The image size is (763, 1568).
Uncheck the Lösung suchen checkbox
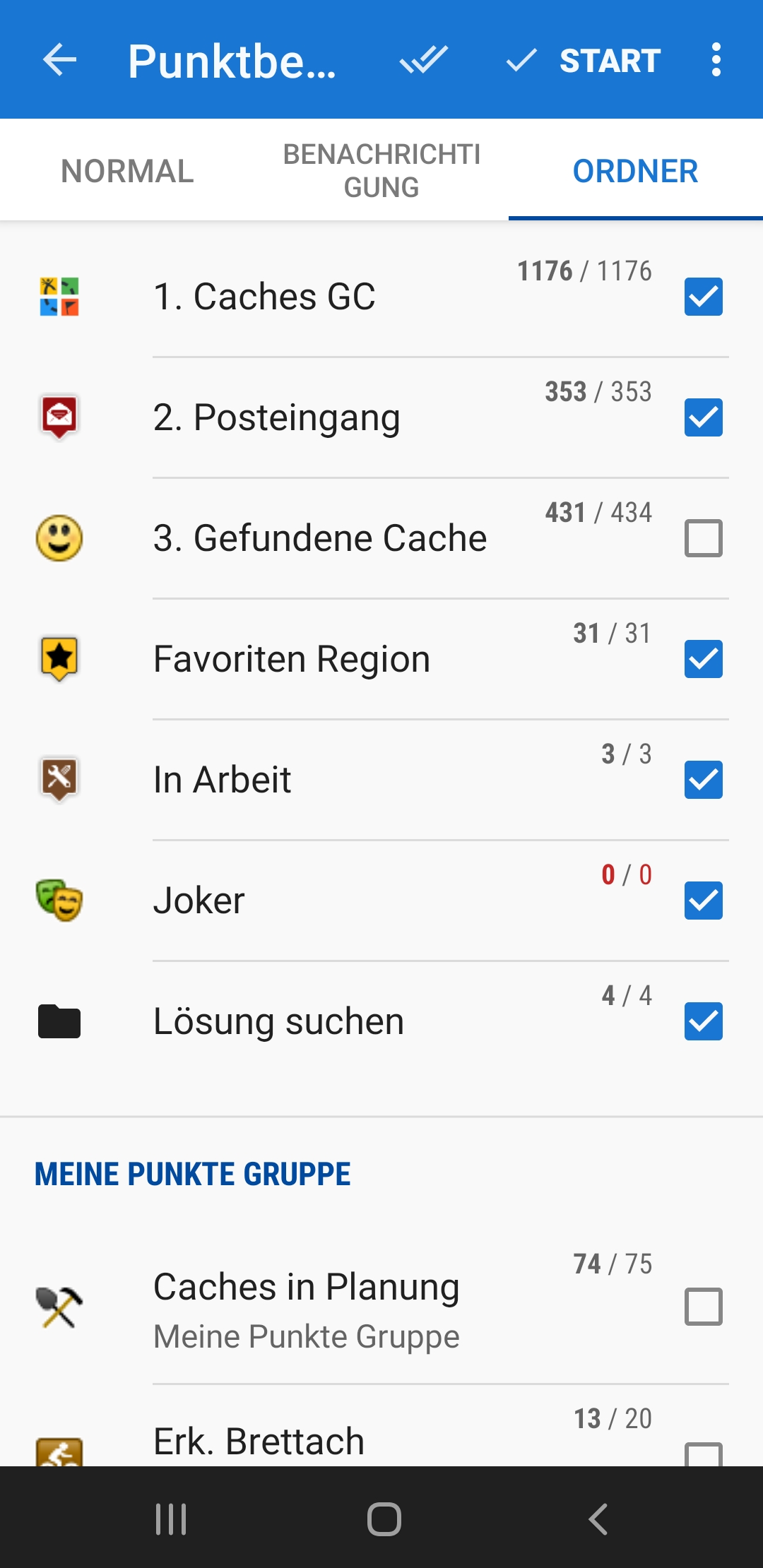703,1021
